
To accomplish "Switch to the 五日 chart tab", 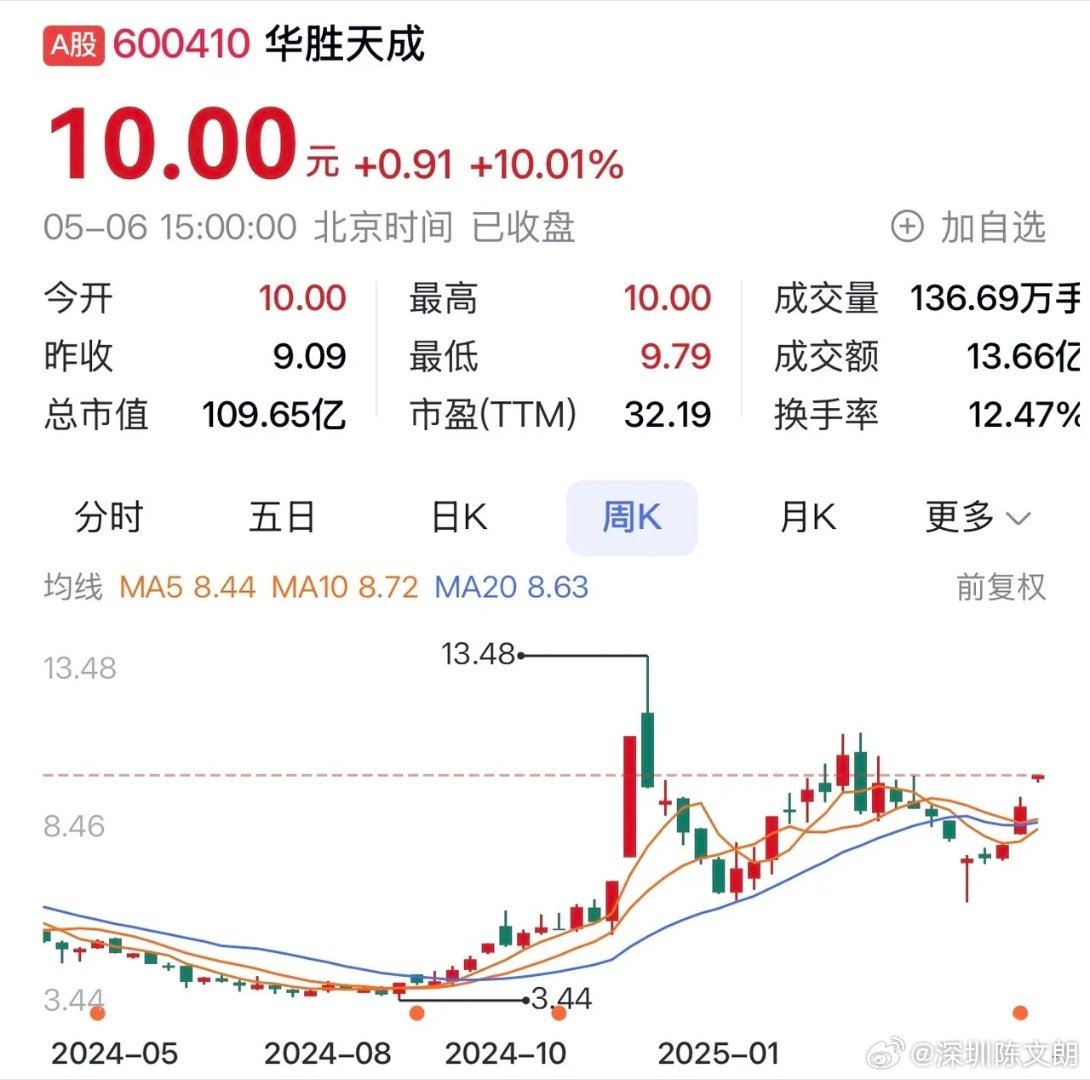I will 282,517.
